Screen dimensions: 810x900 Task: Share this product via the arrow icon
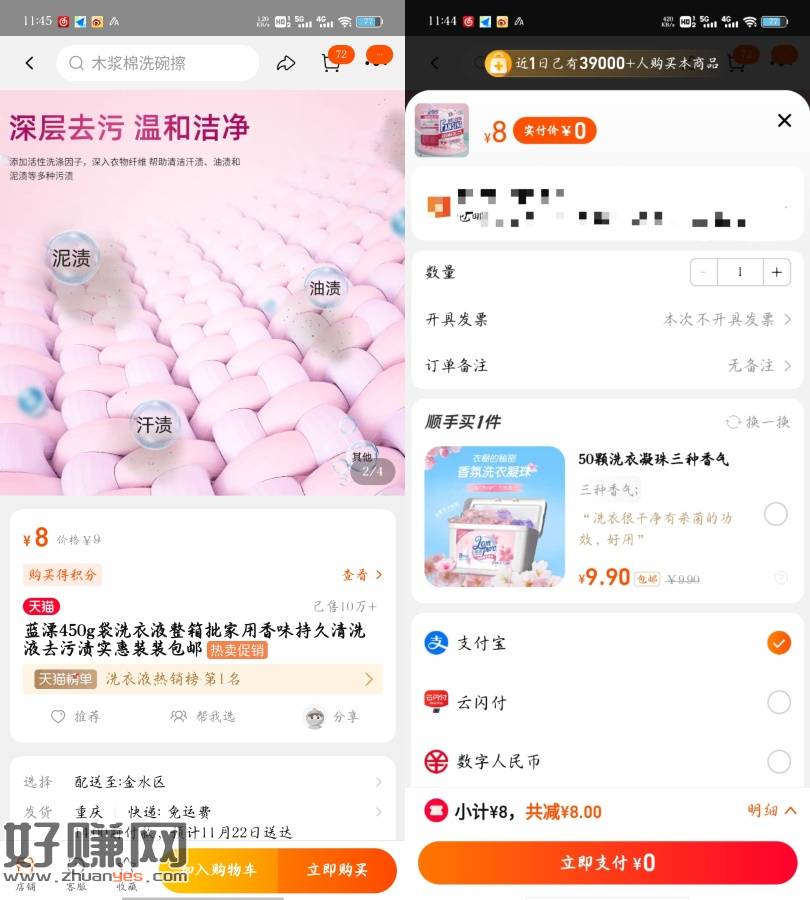click(x=286, y=63)
